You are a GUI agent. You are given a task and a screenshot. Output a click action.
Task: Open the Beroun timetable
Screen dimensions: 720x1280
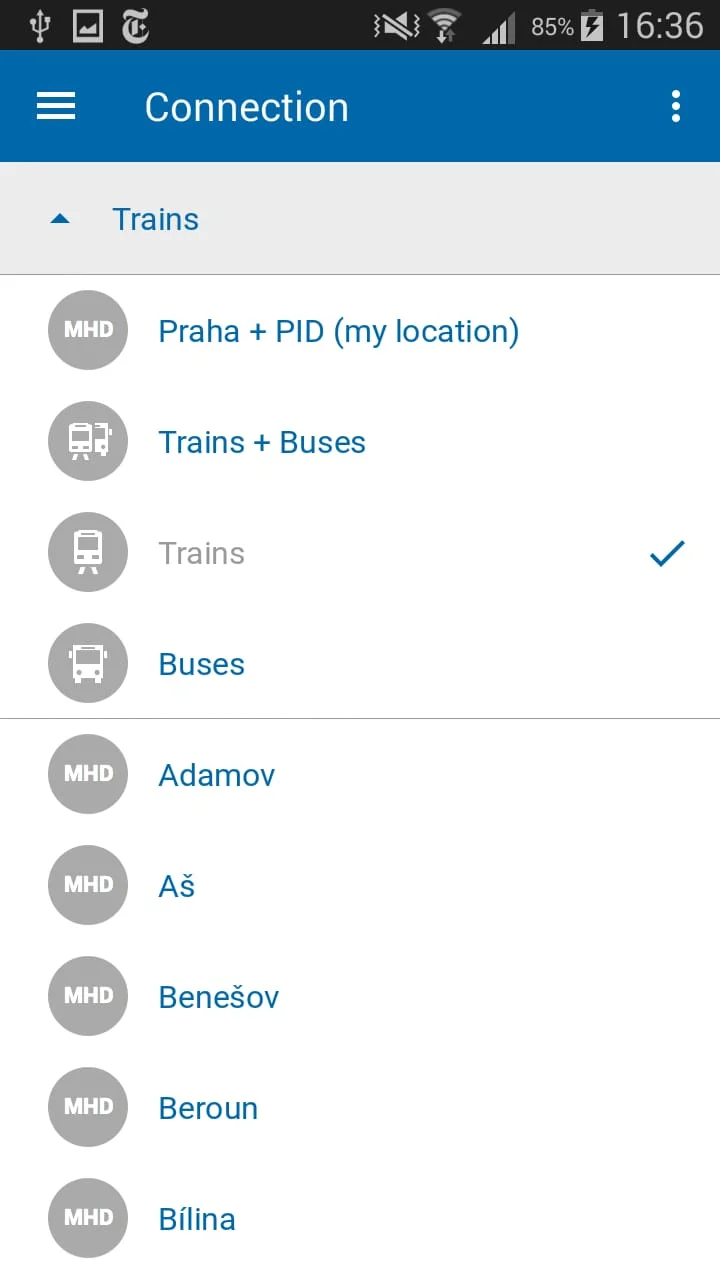(208, 1107)
